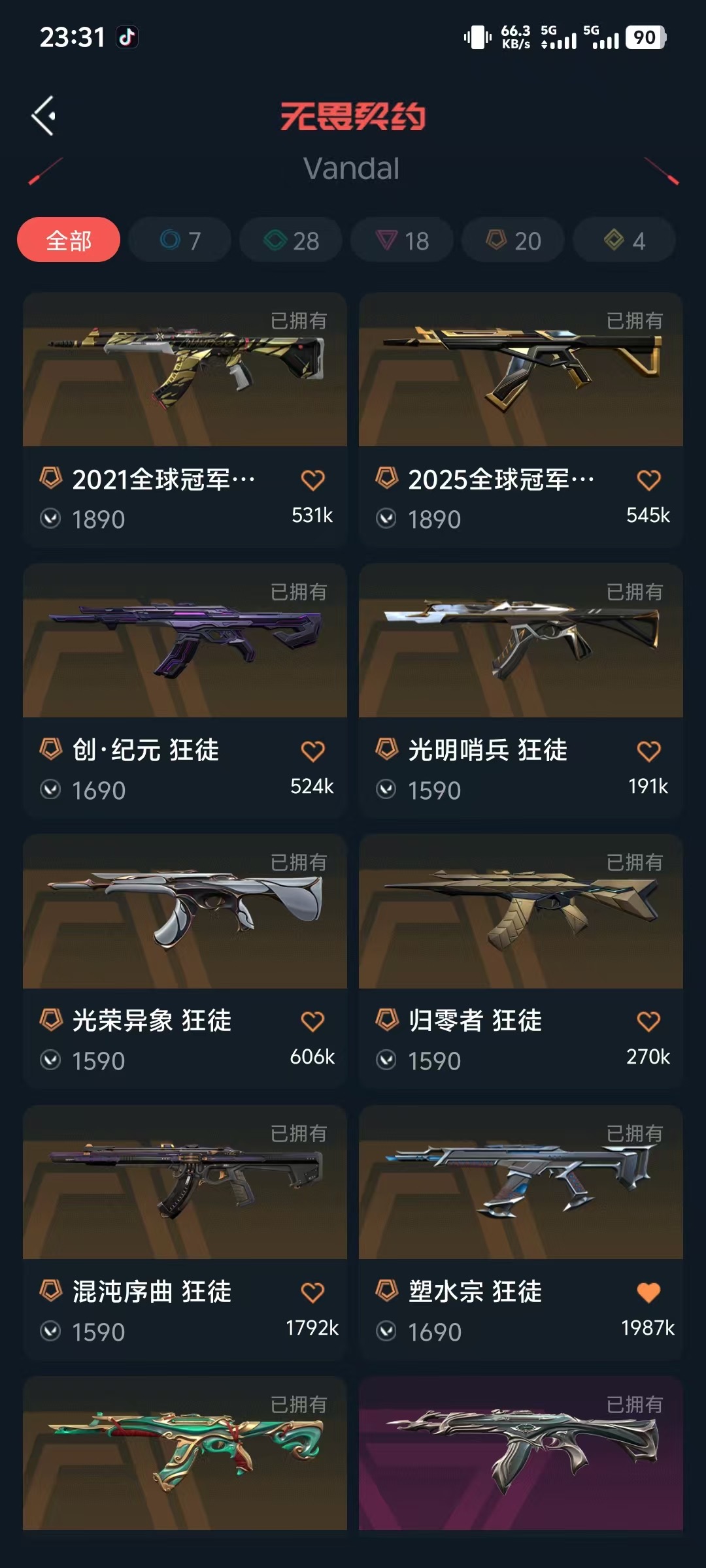This screenshot has height=1568, width=706.
Task: Go back using the top-left arrow
Action: point(44,116)
